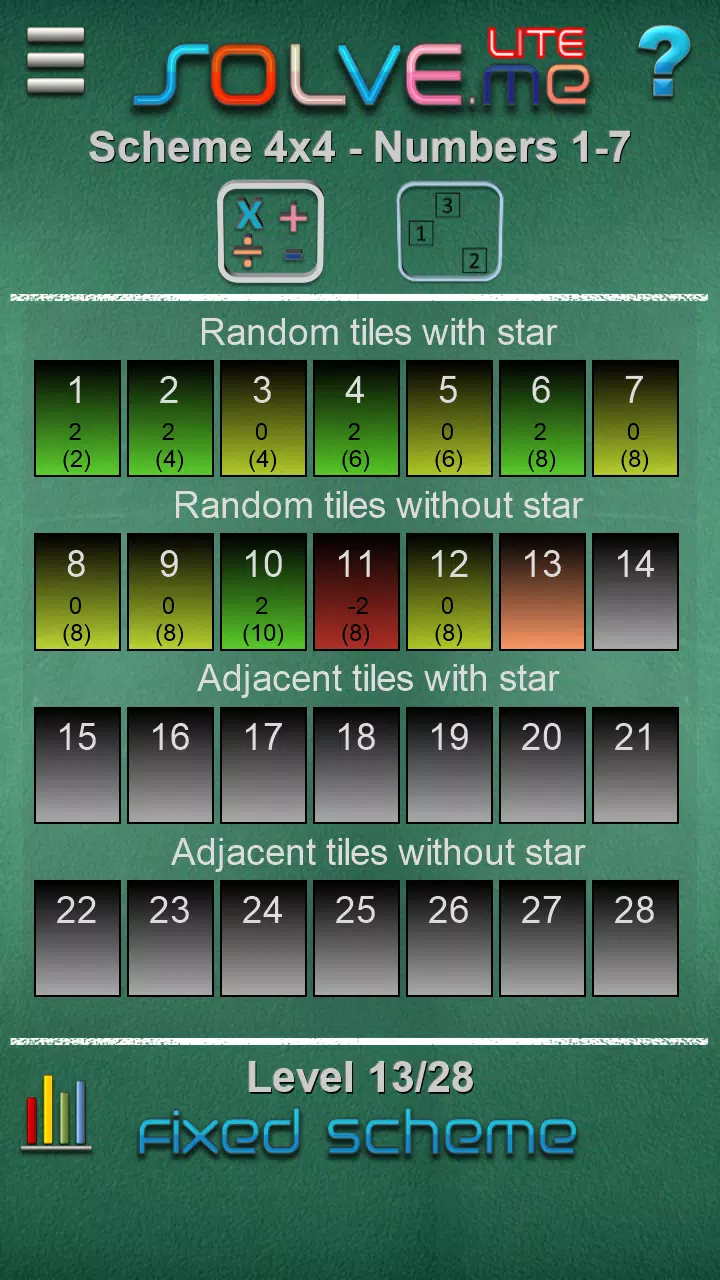Open level 9
The image size is (720, 1280).
(170, 591)
